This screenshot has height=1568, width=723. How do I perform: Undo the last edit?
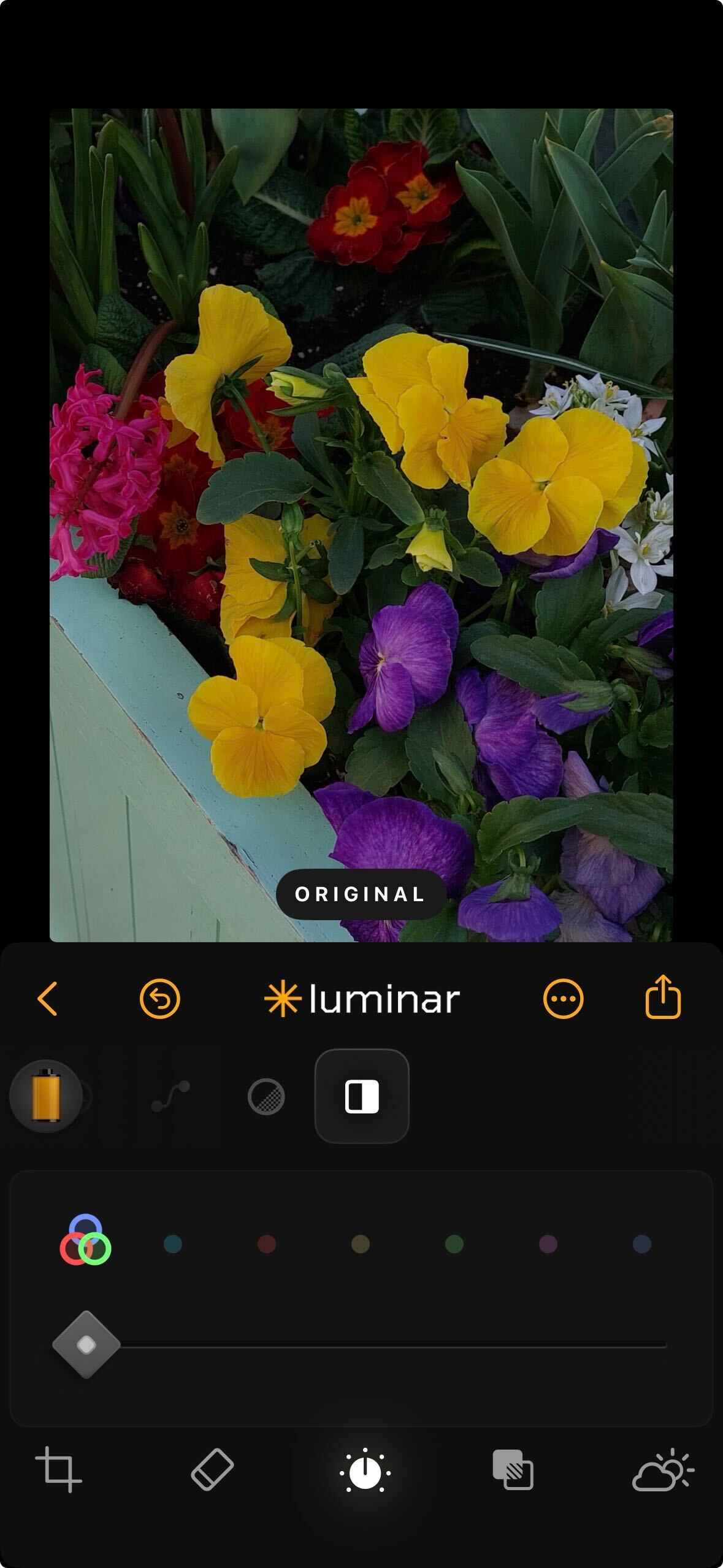(x=159, y=999)
